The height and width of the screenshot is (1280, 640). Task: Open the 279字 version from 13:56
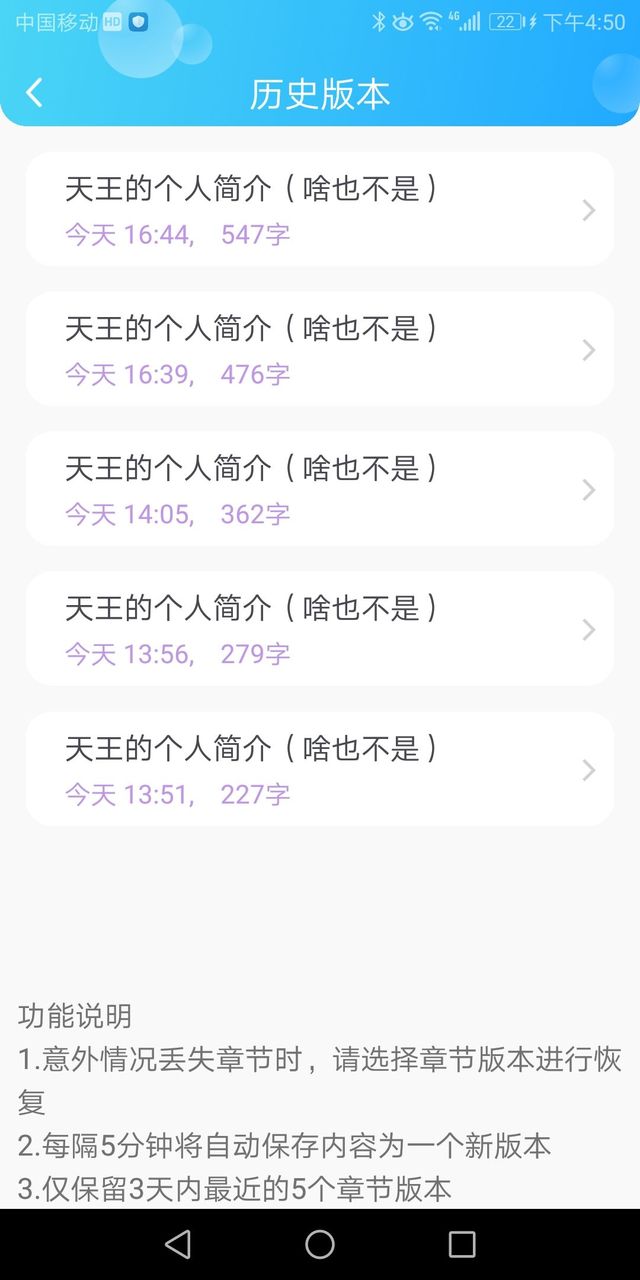pos(320,629)
